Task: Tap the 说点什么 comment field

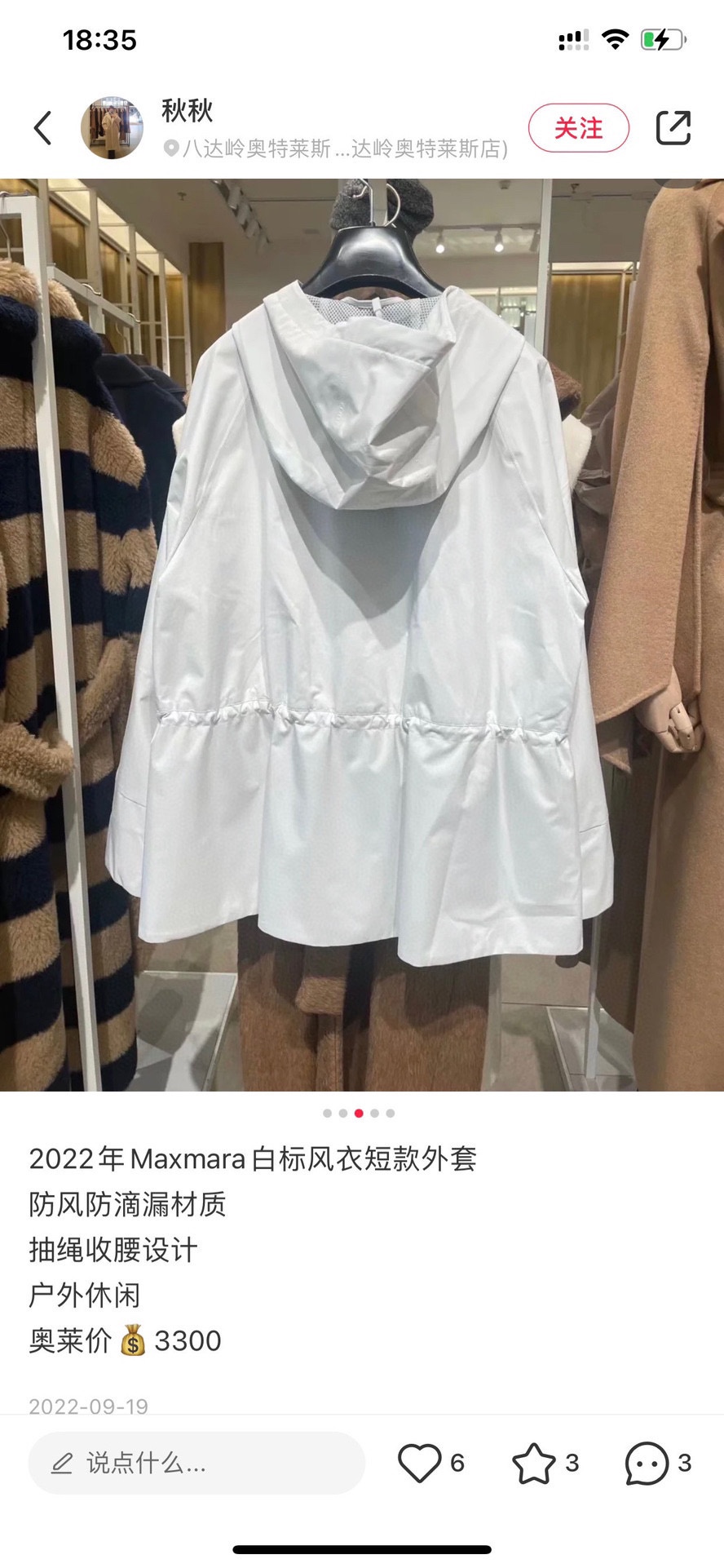Action: point(196,1463)
